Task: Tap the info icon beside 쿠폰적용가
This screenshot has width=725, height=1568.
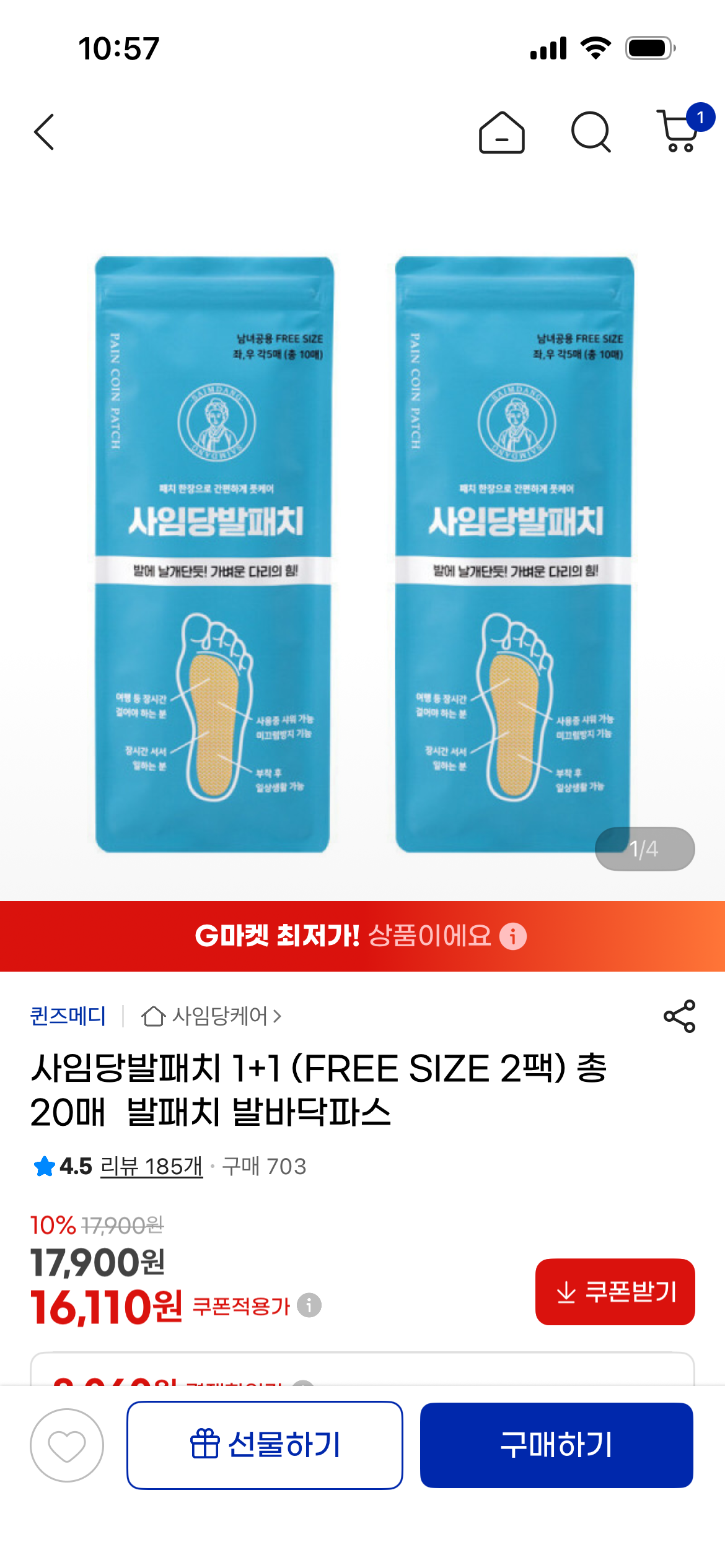Action: [x=309, y=1305]
